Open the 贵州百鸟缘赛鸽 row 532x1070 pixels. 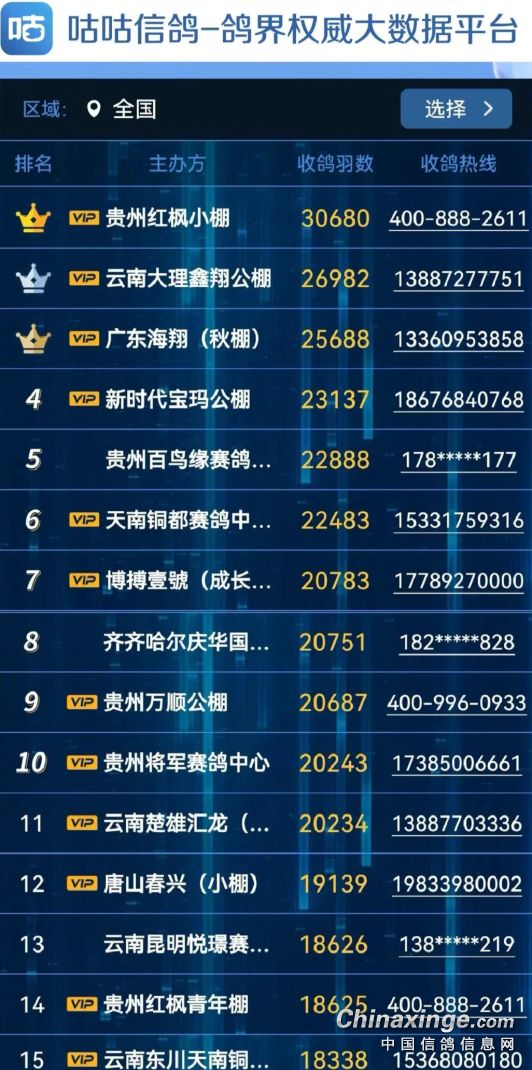[x=266, y=459]
